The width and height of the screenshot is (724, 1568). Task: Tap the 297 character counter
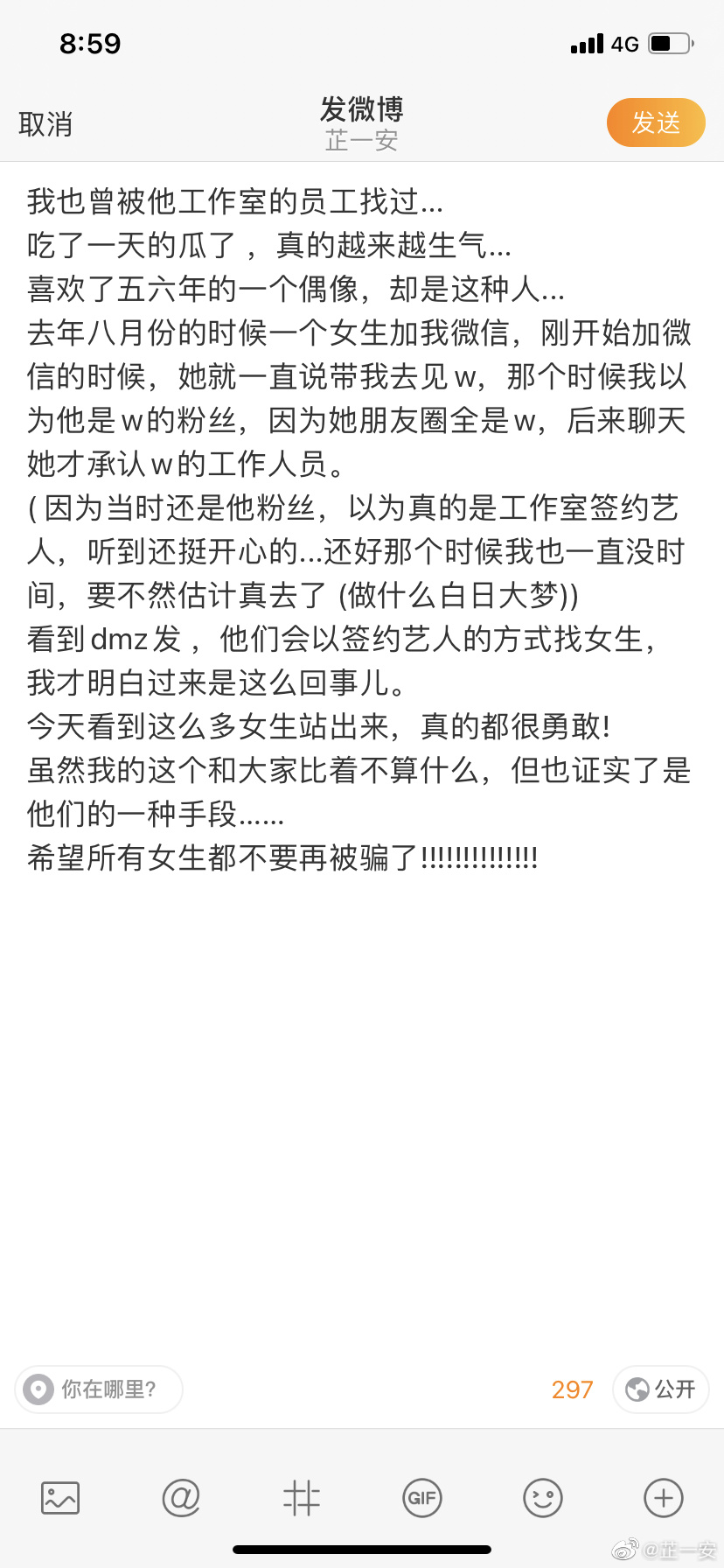click(x=571, y=1389)
